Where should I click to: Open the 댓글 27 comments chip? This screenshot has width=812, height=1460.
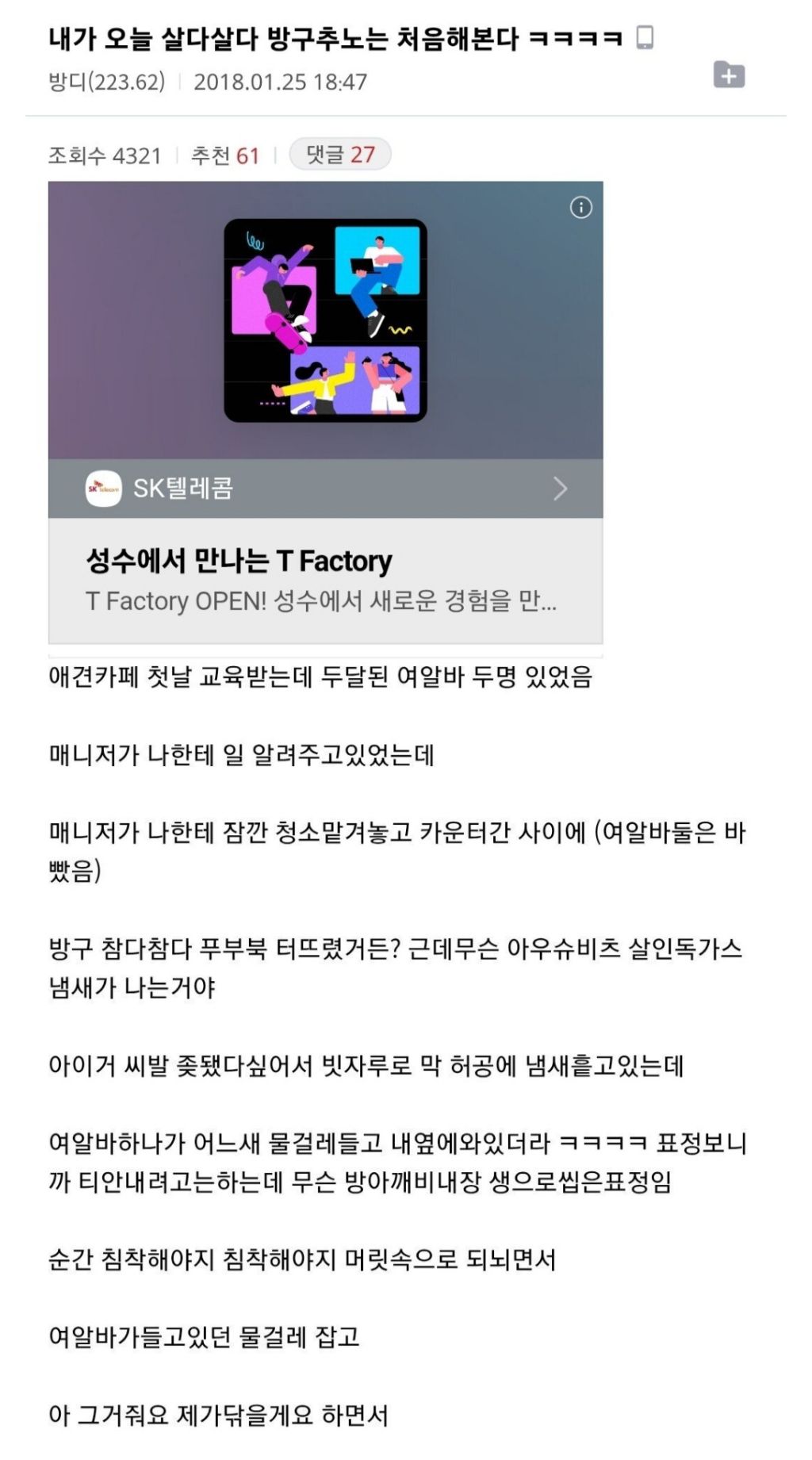(x=340, y=155)
